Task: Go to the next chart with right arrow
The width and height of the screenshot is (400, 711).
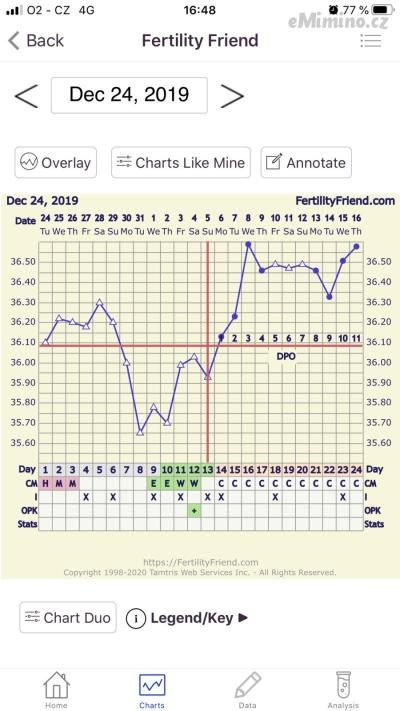Action: coord(232,96)
